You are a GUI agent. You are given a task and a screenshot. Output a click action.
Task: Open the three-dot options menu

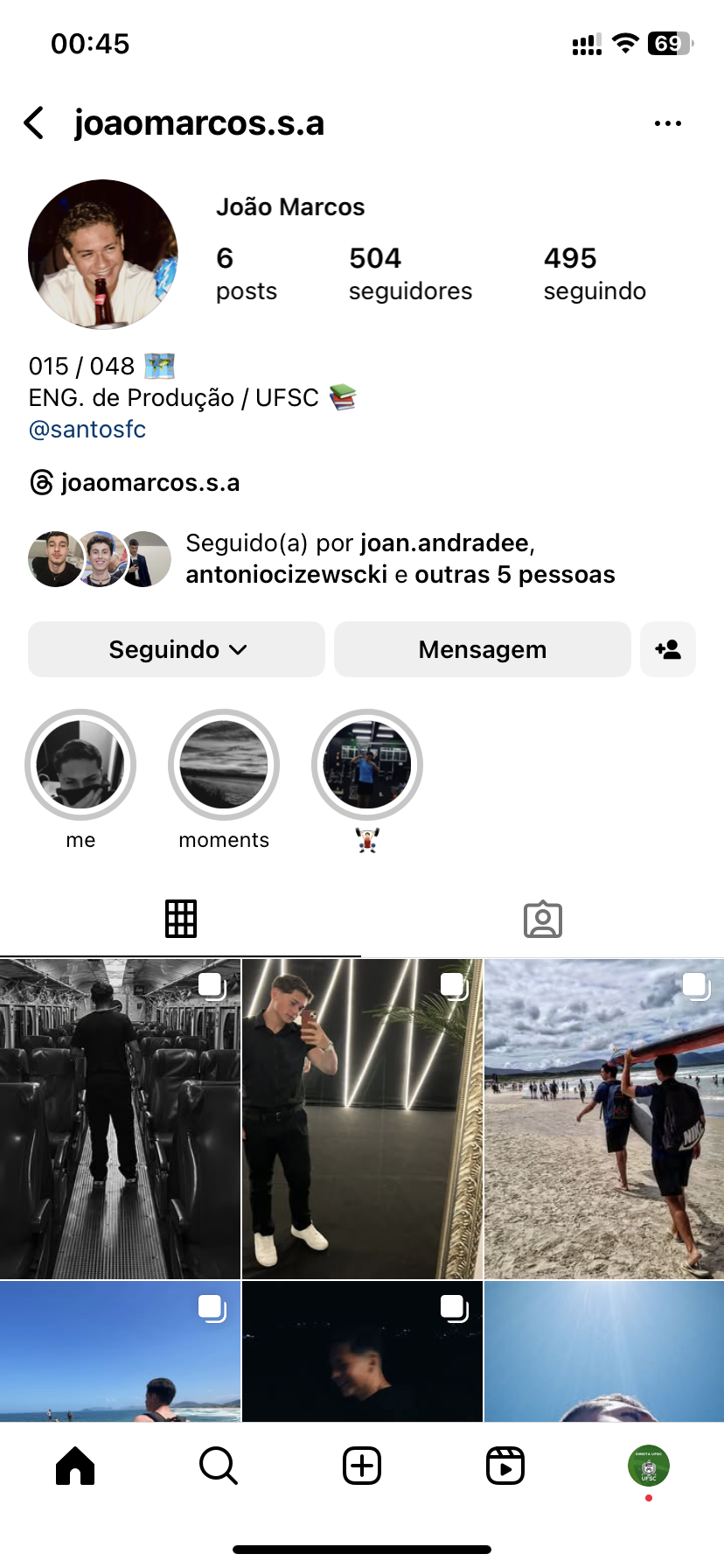pyautogui.click(x=667, y=123)
